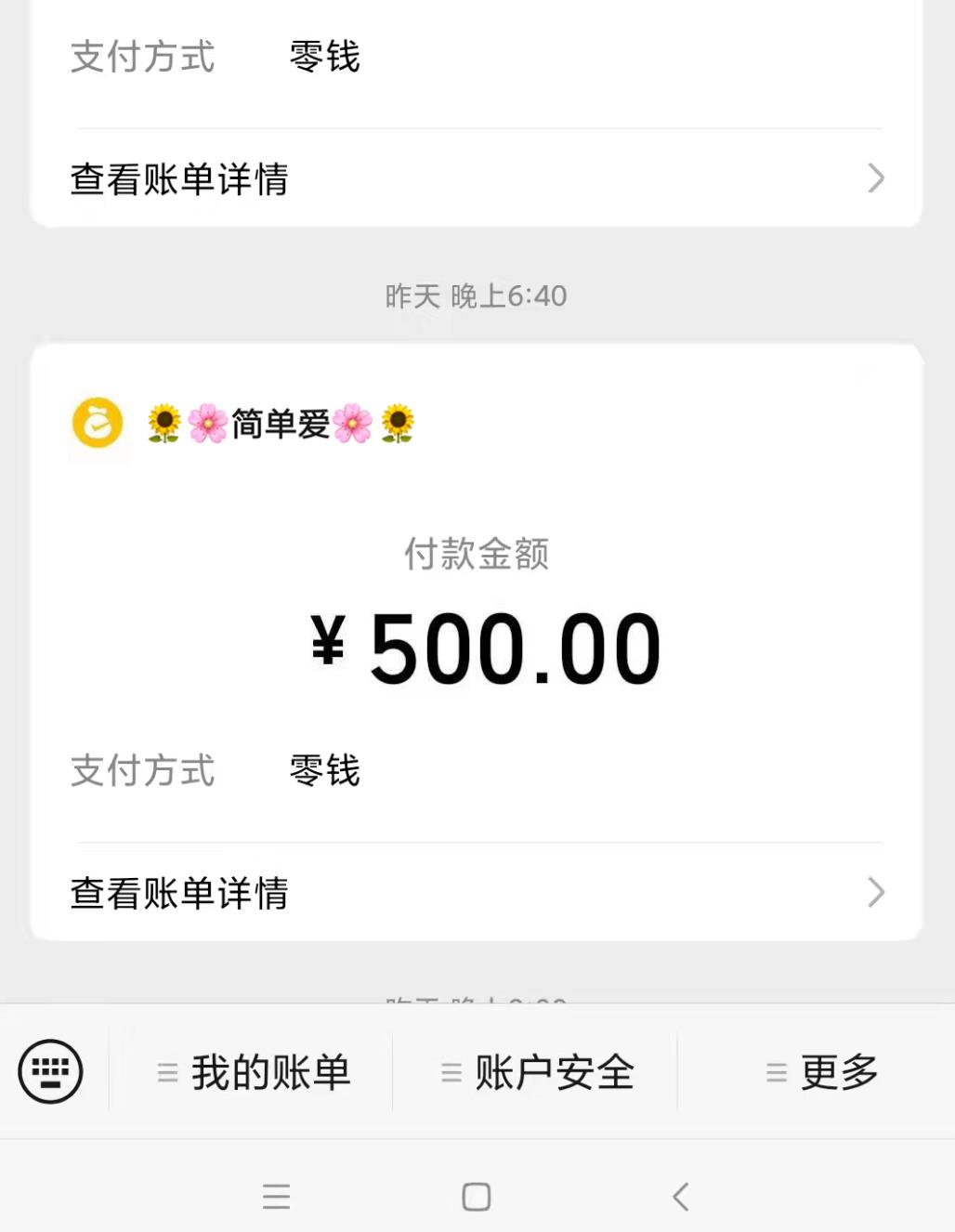This screenshot has width=955, height=1232.
Task: Tap the yellow money pouch transfer icon
Action: 97,423
